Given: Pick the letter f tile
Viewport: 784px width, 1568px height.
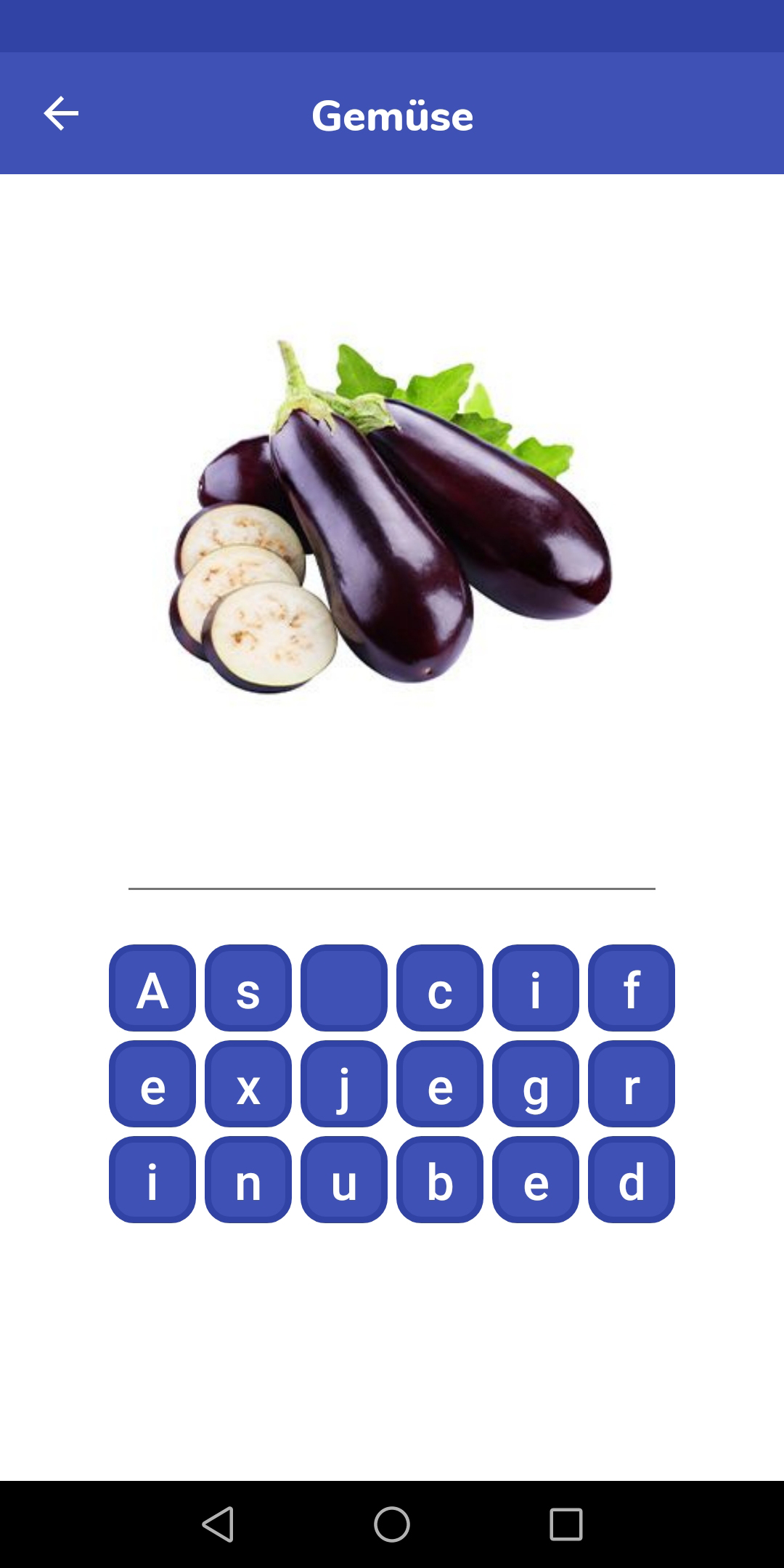Looking at the screenshot, I should pyautogui.click(x=632, y=988).
